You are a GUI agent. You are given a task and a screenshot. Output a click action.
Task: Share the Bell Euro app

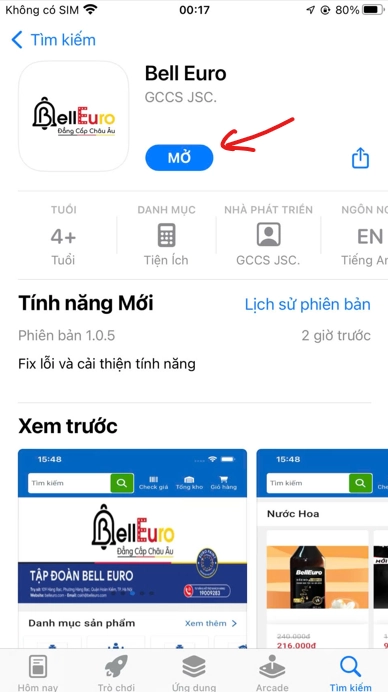tap(360, 158)
